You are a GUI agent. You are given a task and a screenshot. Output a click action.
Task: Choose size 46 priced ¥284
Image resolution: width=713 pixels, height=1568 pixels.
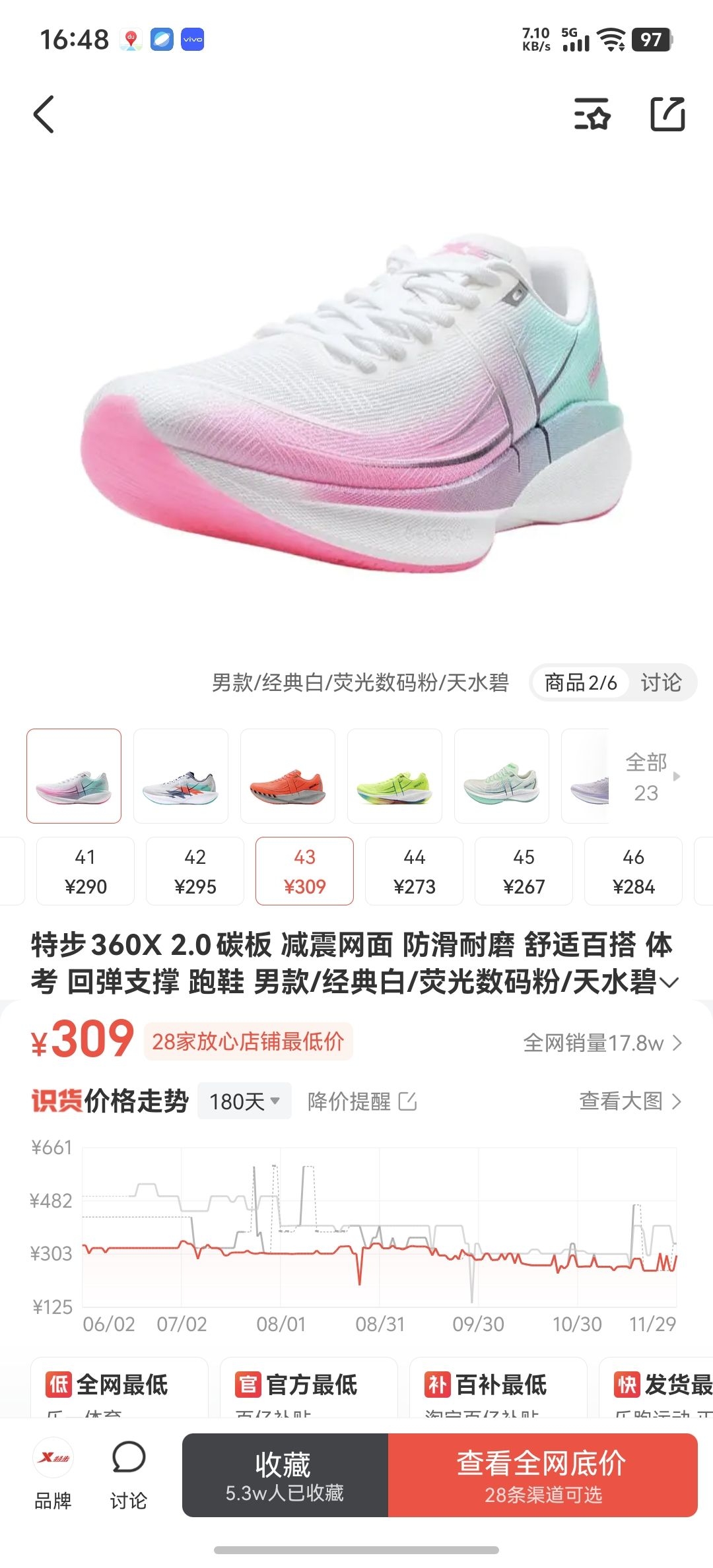click(x=633, y=871)
